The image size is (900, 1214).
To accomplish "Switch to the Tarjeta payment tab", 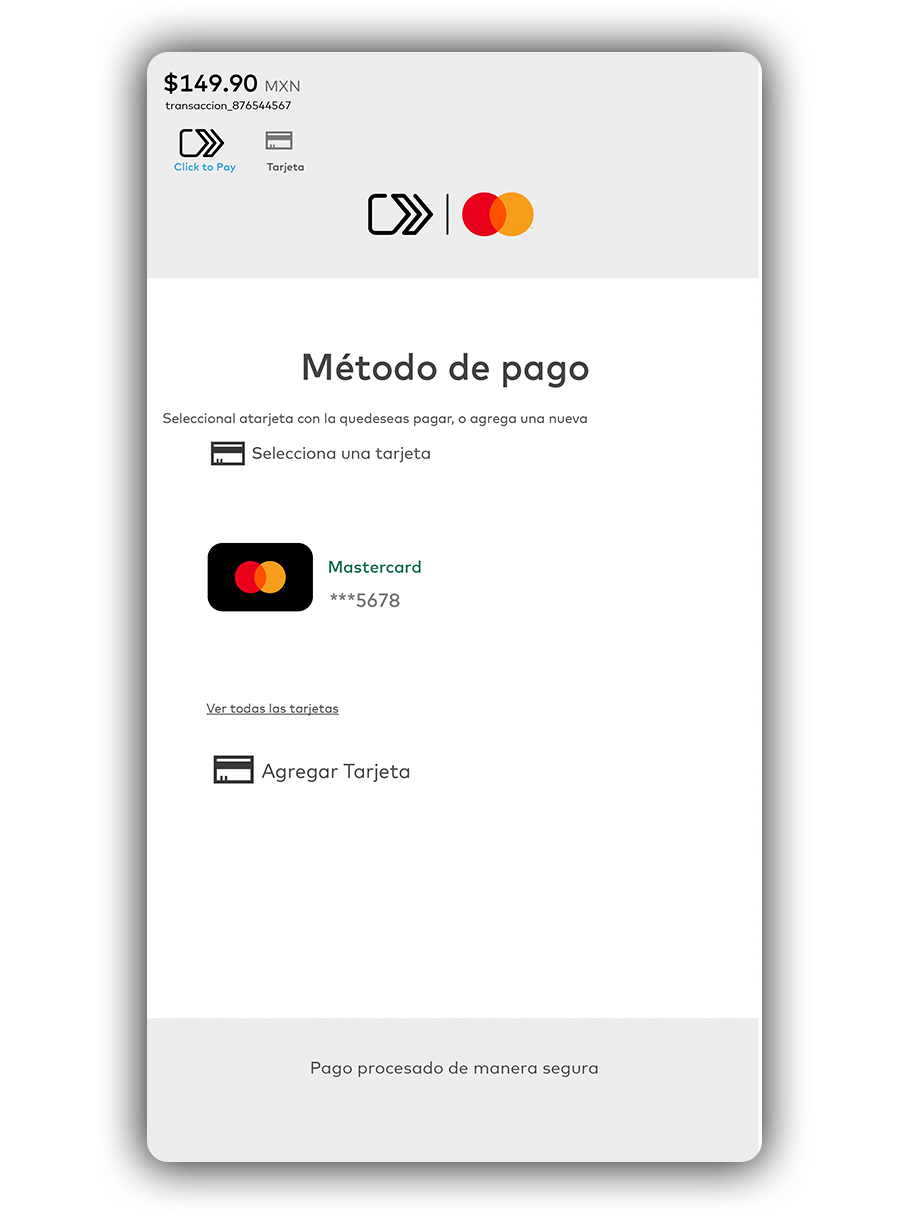I will coord(284,151).
